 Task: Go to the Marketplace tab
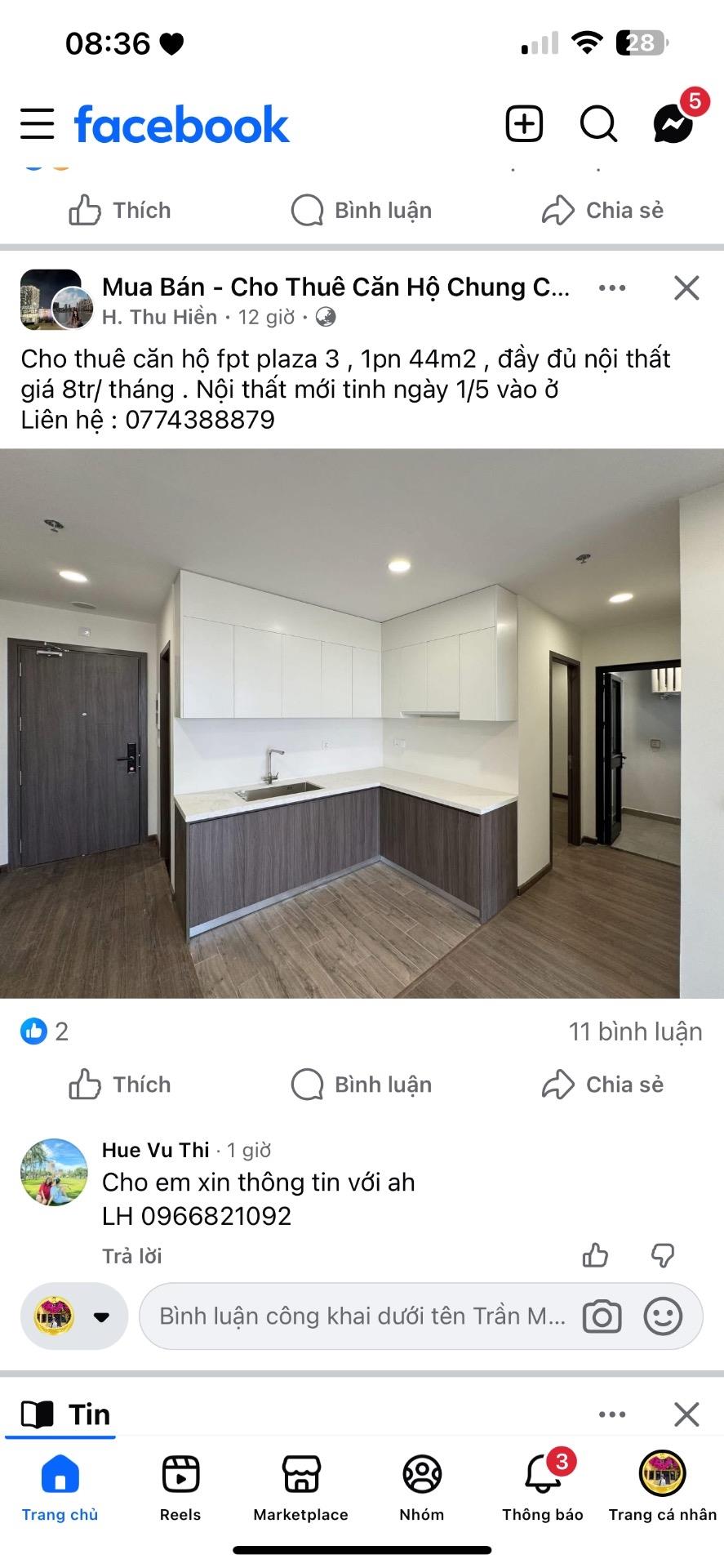click(301, 1487)
